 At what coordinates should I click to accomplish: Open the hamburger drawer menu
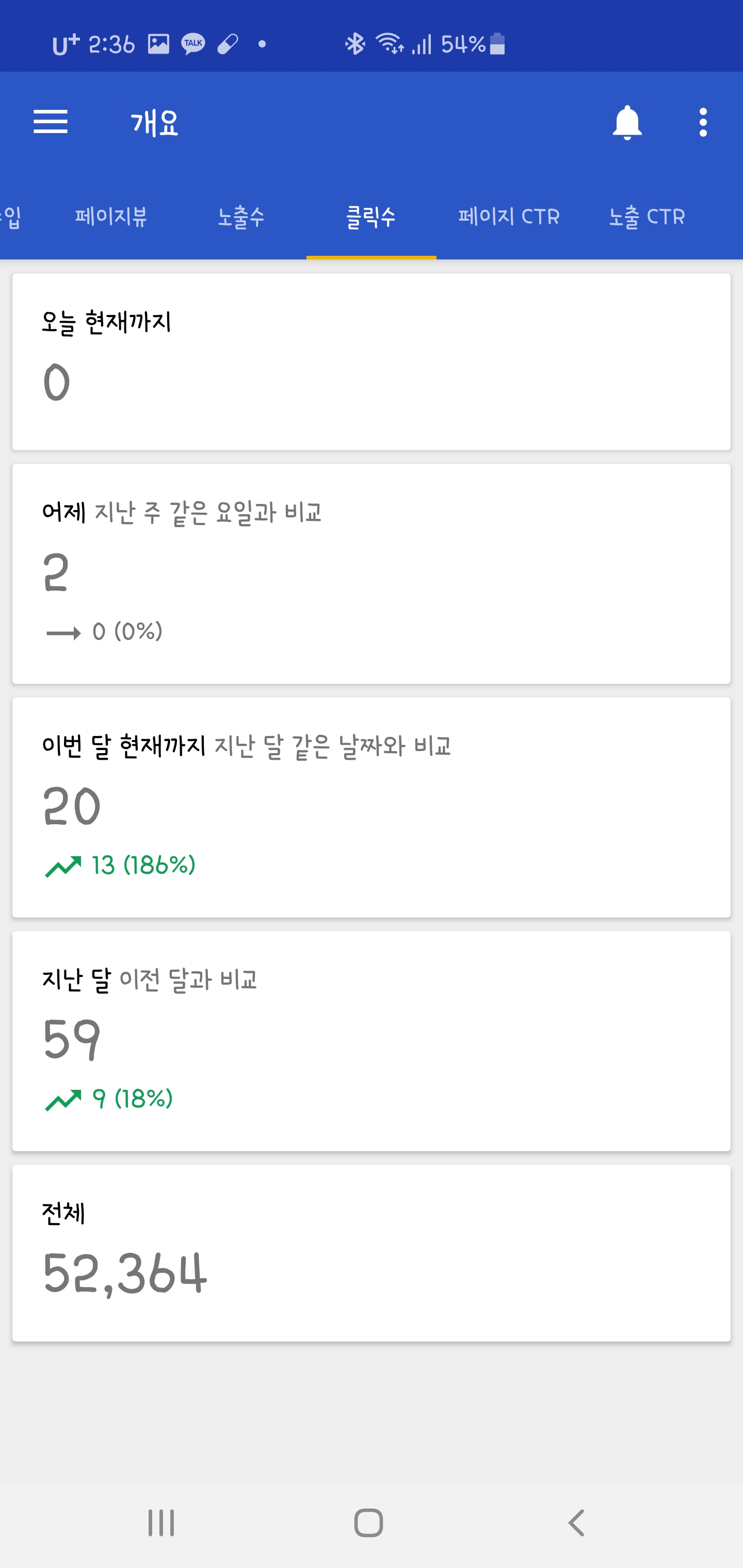(51, 122)
